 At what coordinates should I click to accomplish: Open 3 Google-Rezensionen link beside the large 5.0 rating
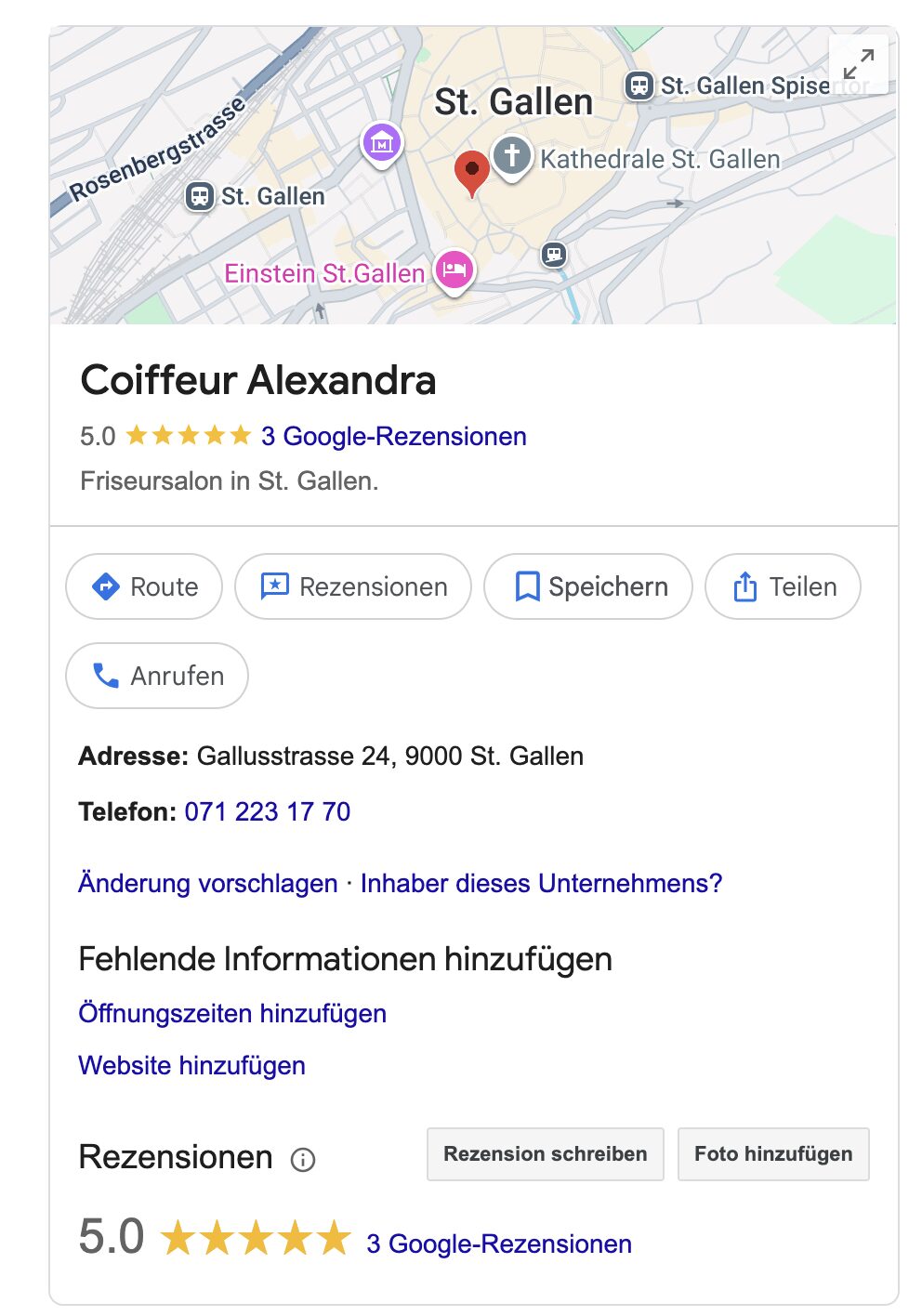[498, 1244]
